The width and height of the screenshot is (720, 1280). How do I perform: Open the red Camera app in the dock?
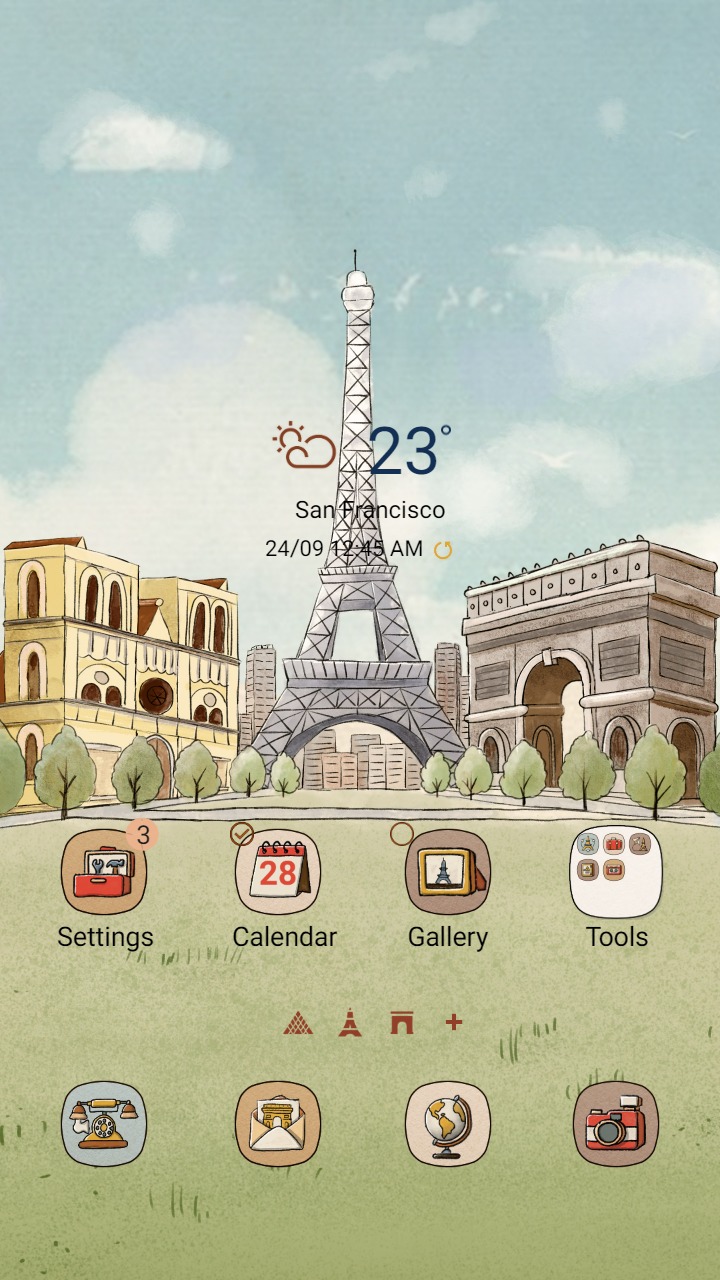pyautogui.click(x=613, y=1123)
